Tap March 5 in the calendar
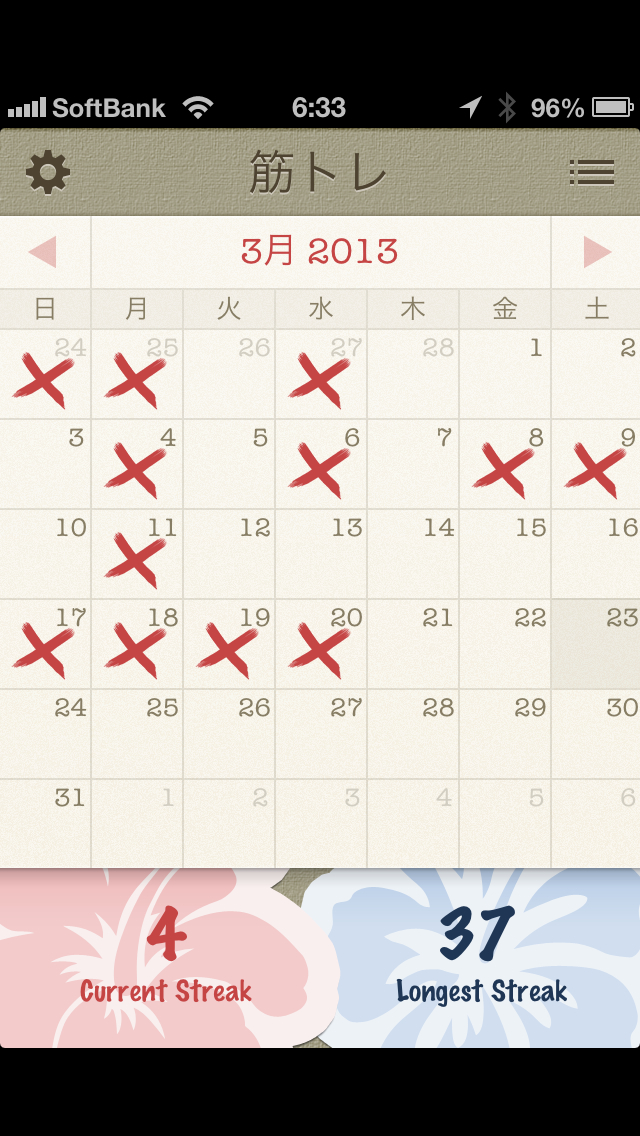 coord(228,464)
